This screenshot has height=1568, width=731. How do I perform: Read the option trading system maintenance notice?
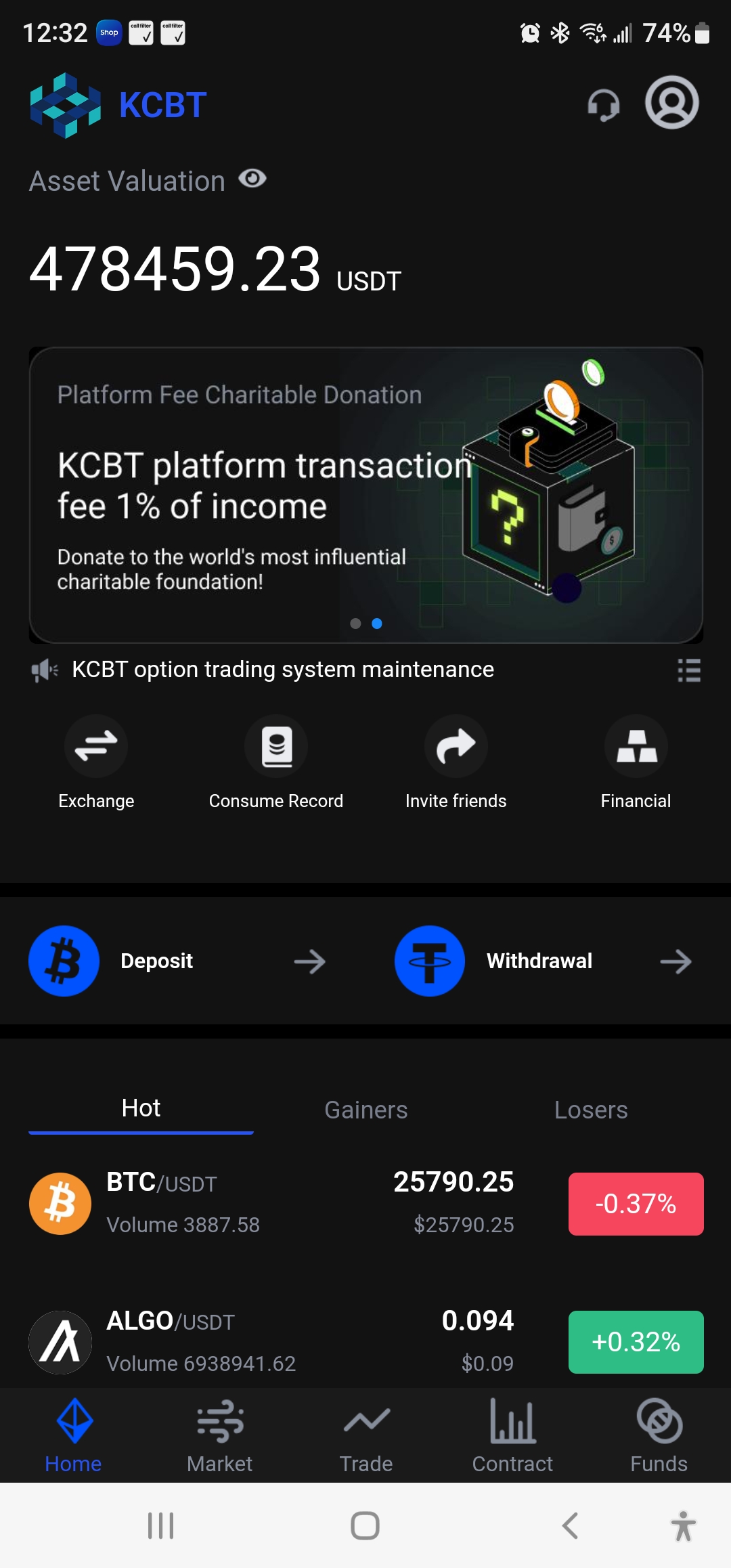click(x=283, y=670)
